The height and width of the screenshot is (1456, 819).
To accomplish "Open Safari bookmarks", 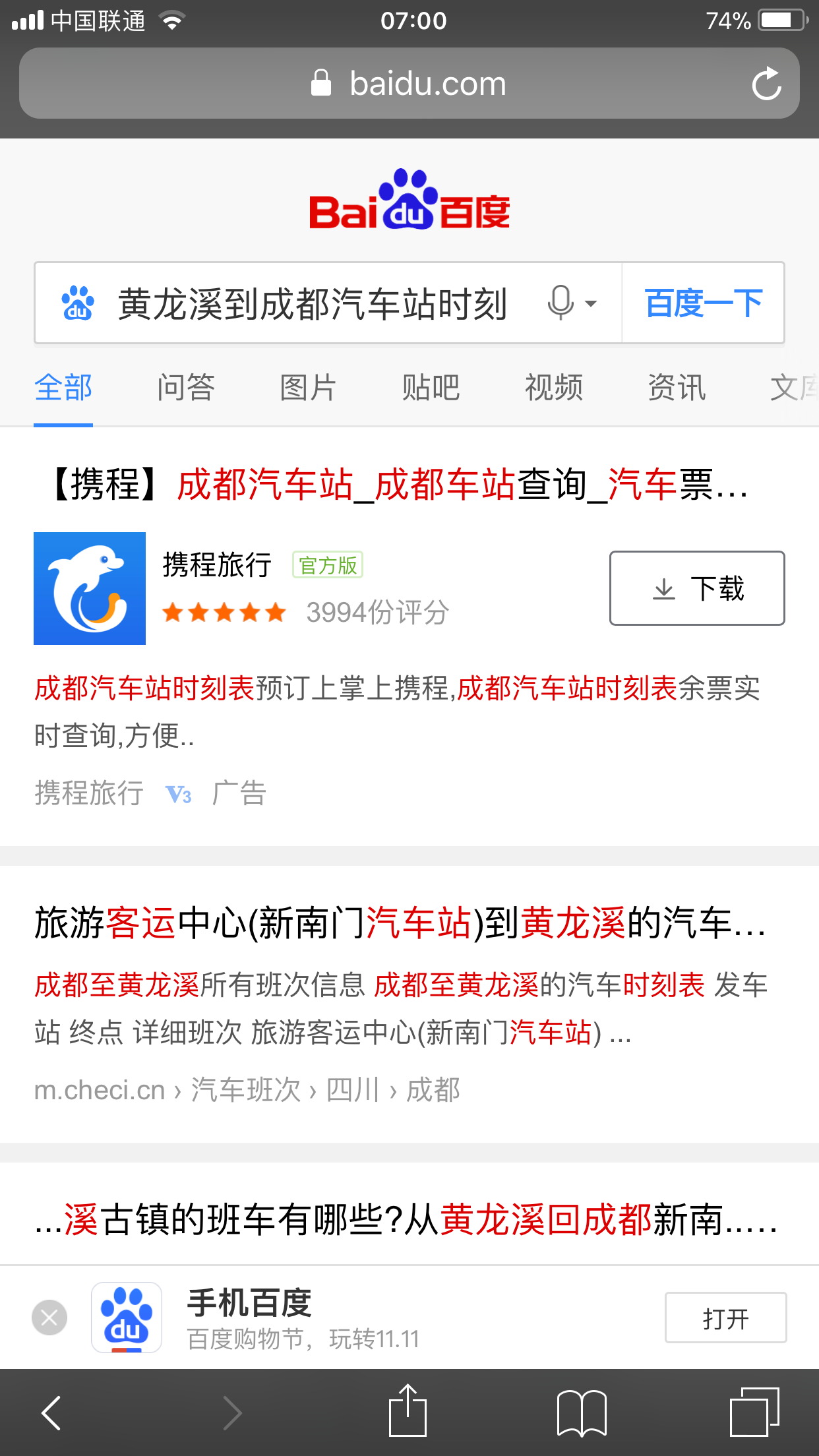I will (x=582, y=1412).
